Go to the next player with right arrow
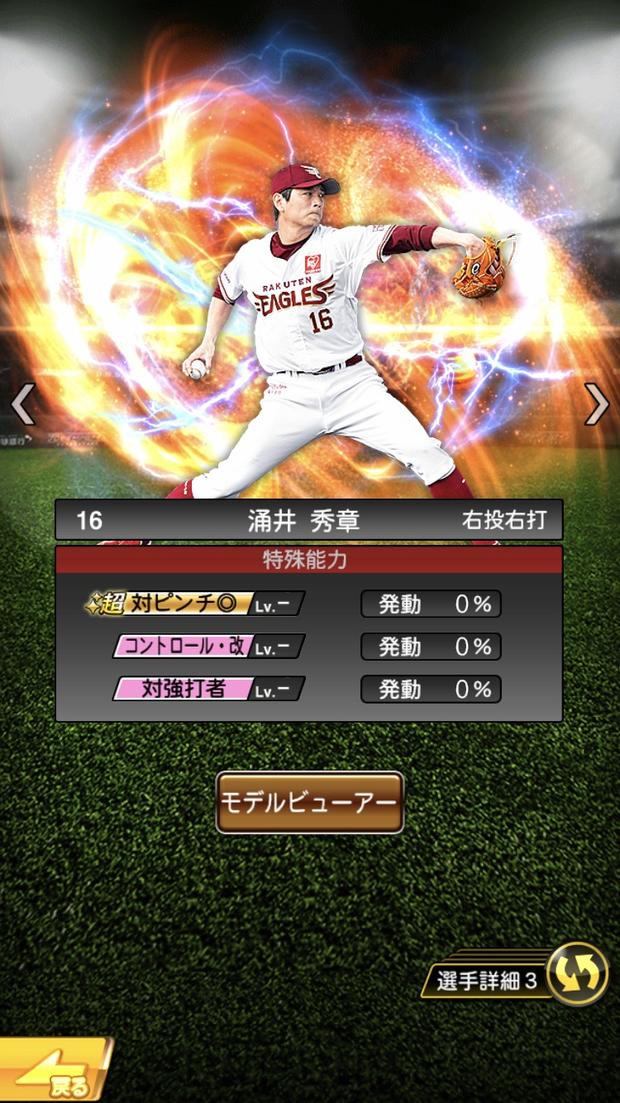The image size is (620, 1103). [x=597, y=404]
